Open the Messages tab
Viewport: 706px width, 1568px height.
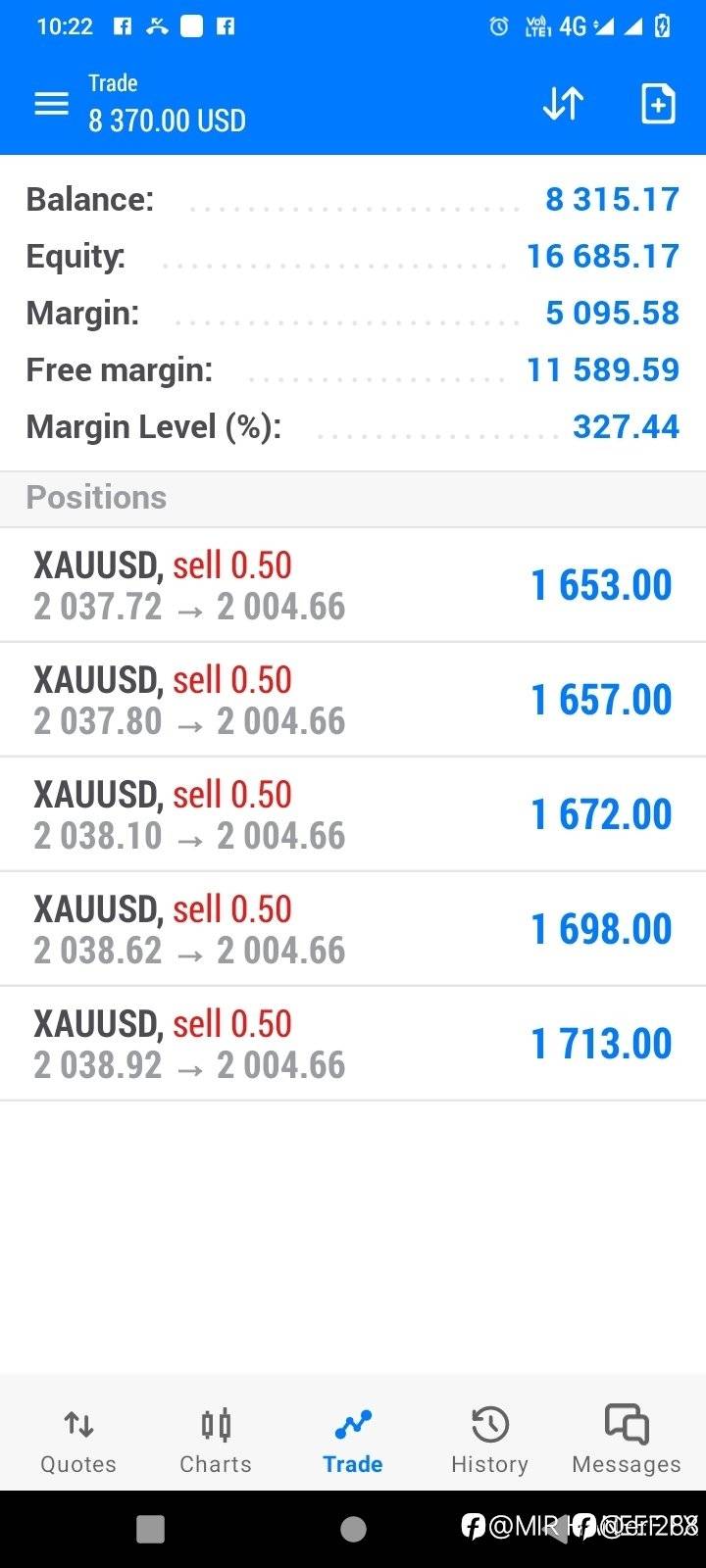627,1441
